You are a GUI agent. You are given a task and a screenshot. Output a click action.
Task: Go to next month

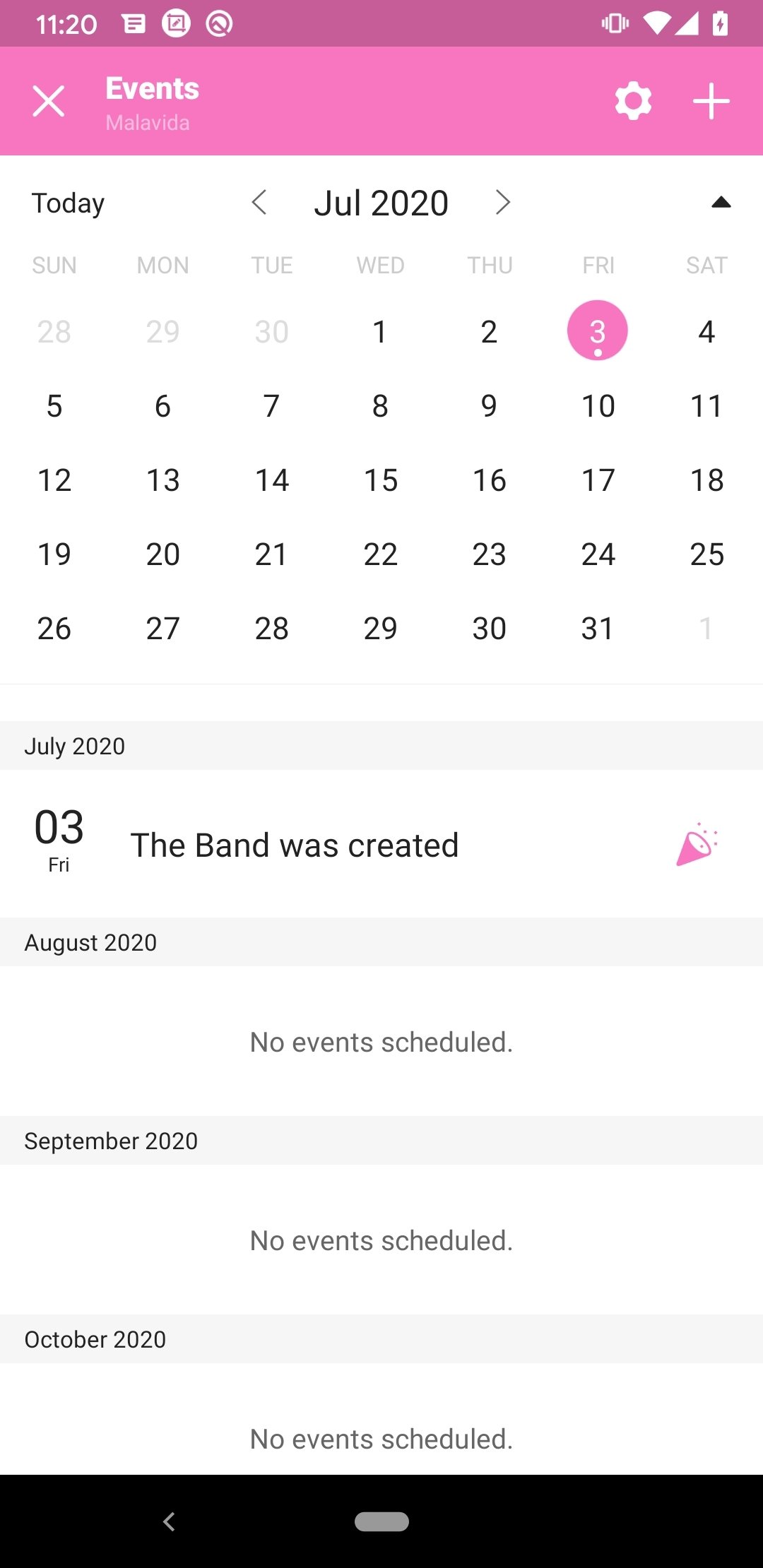click(x=502, y=203)
